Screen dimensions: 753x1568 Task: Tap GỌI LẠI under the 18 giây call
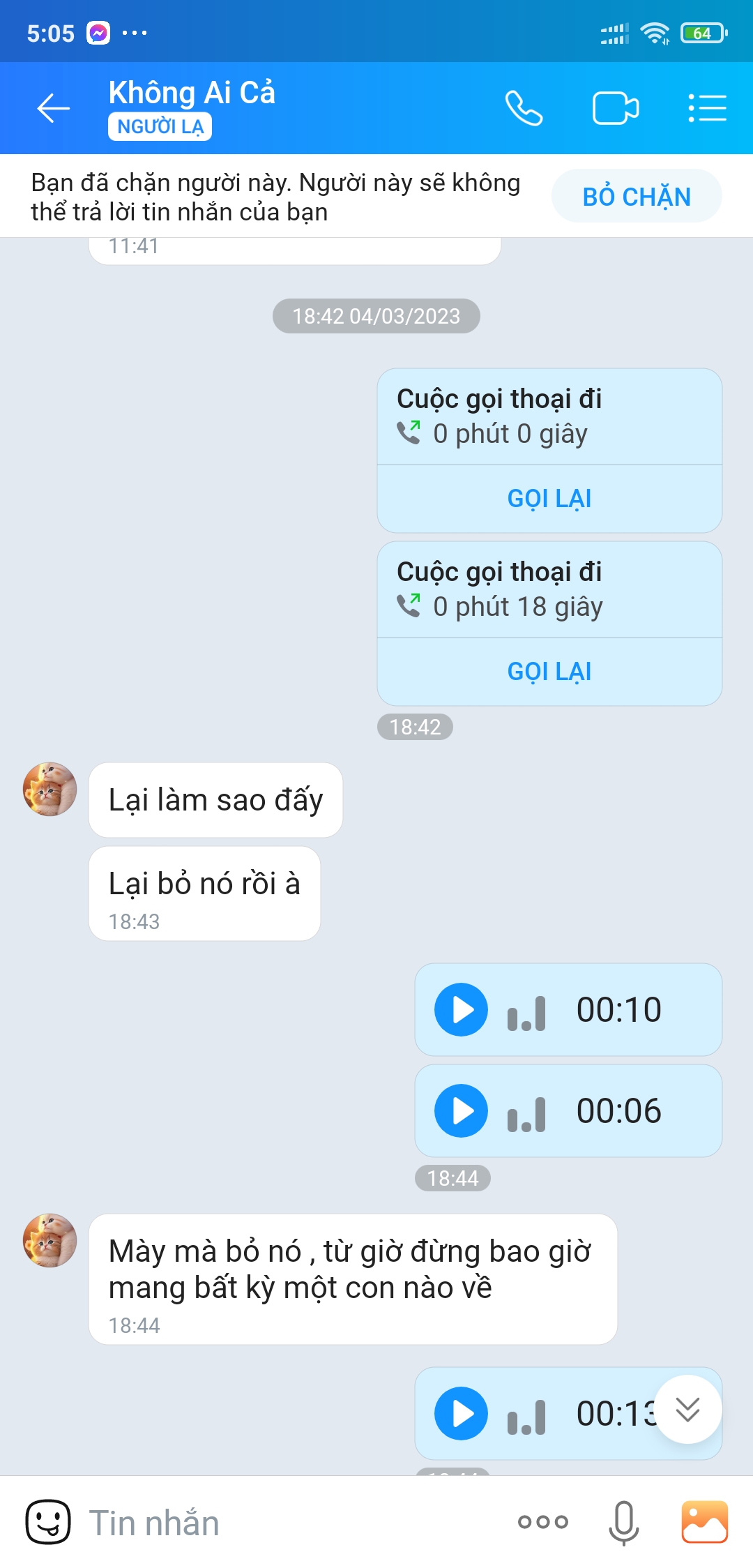point(549,672)
